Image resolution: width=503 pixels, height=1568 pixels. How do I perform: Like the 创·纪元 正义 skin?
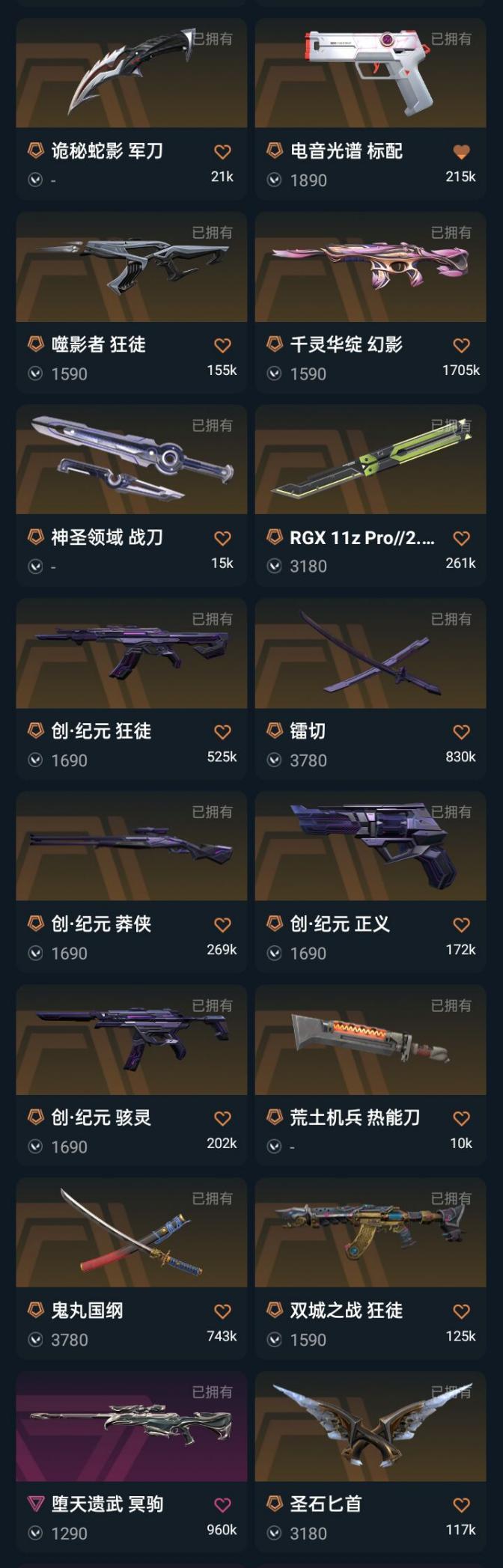461,925
